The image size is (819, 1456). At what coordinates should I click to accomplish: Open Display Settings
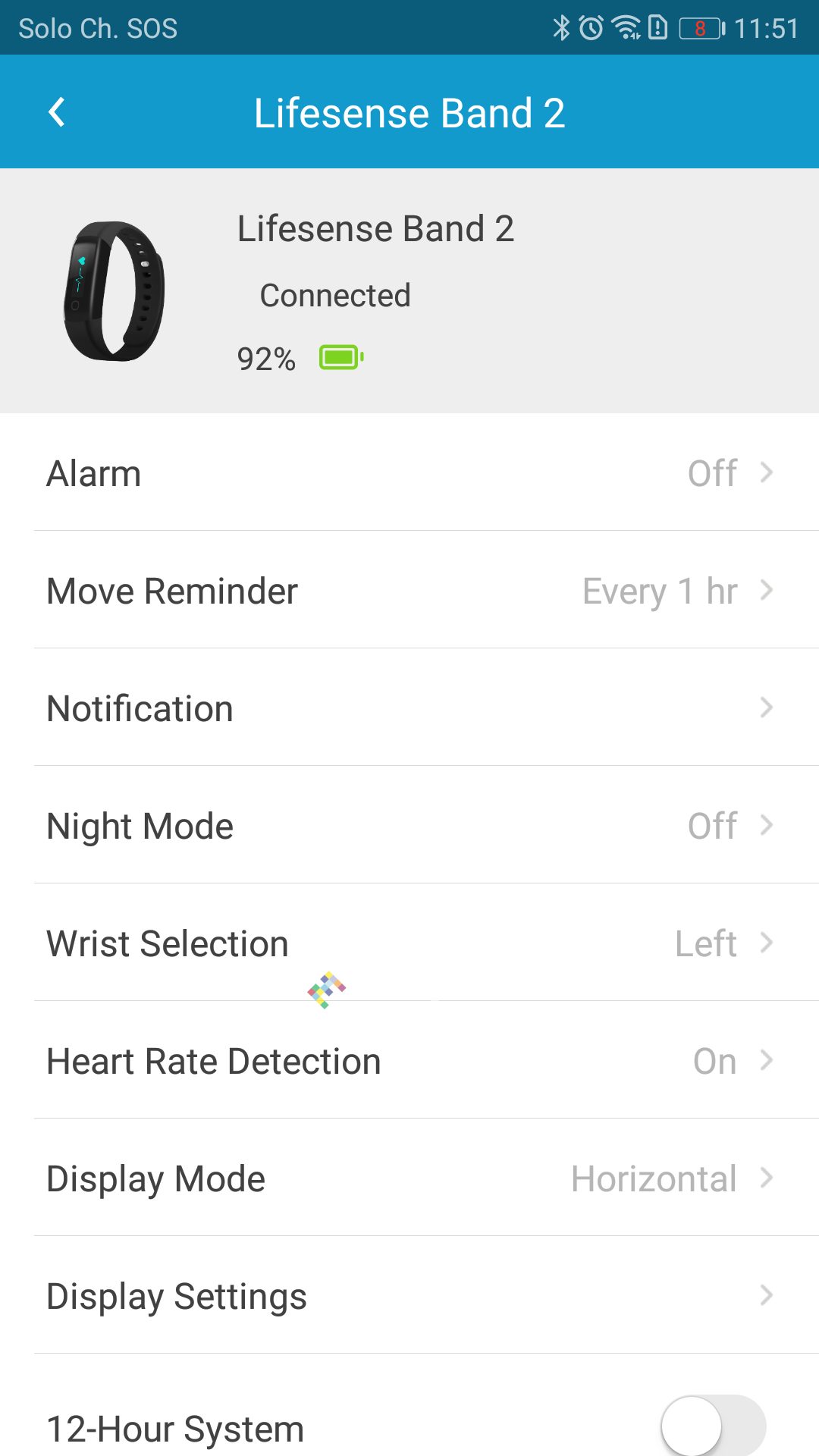point(409,1296)
